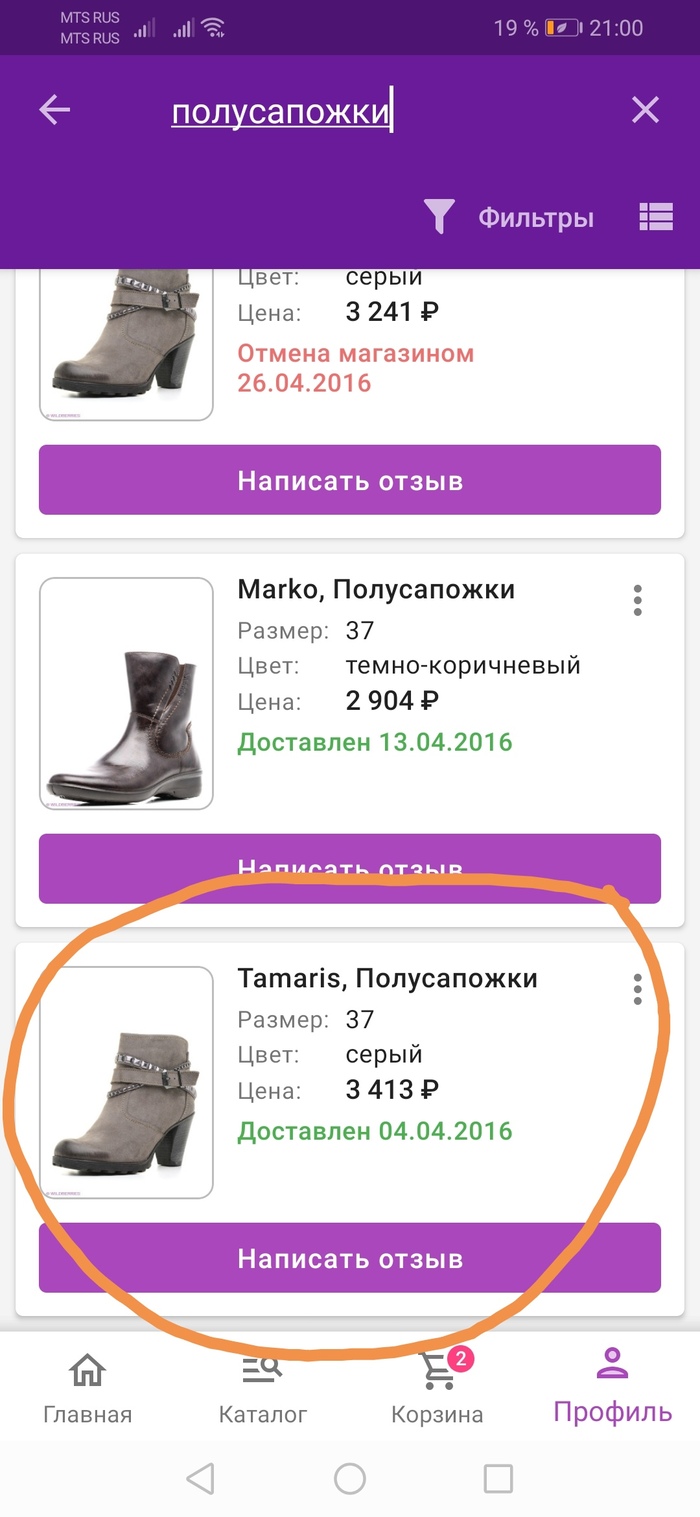Screen dimensions: 700x1517
Task: Open Фильтры
Action: tap(510, 217)
